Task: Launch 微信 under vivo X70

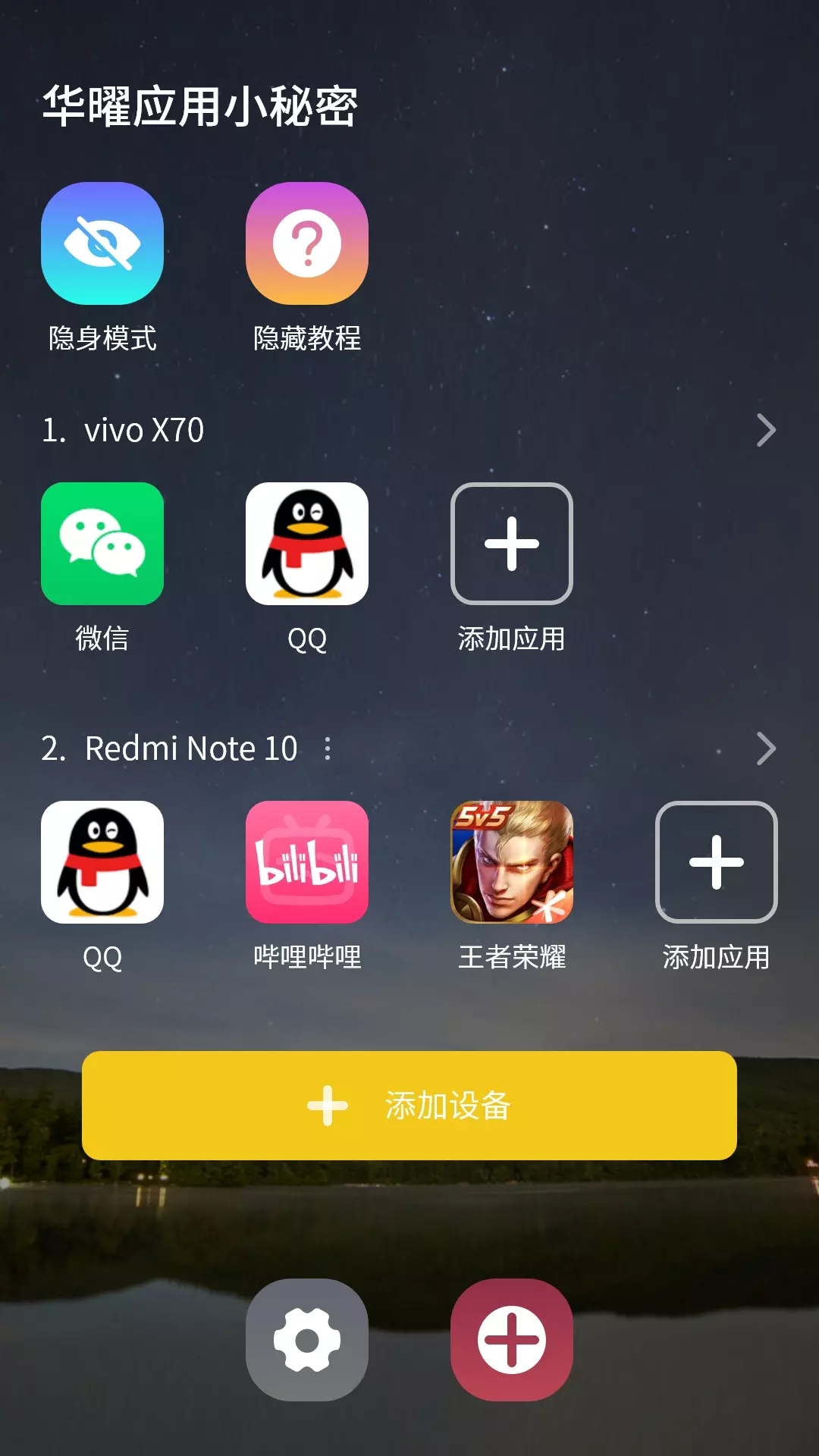Action: click(x=102, y=544)
